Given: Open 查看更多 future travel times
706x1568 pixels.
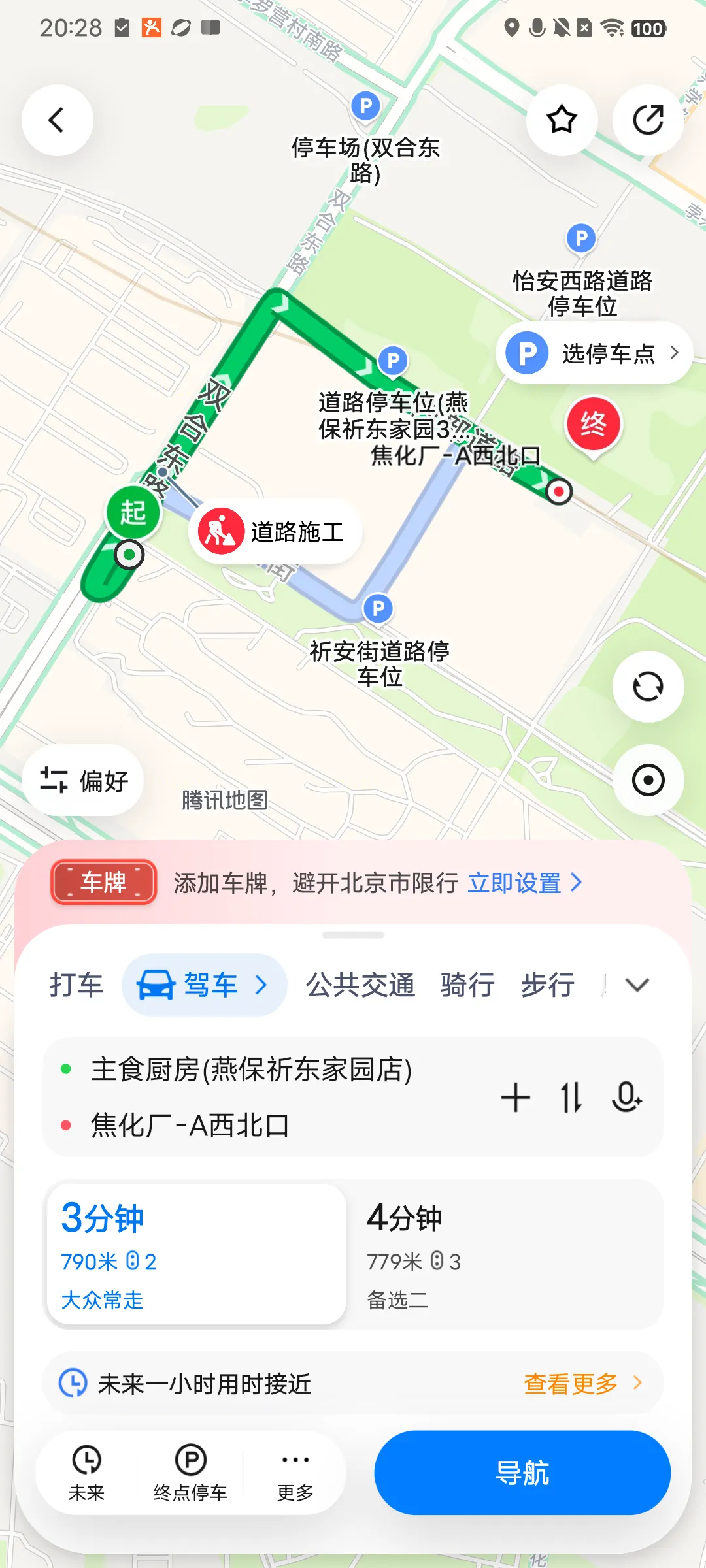Looking at the screenshot, I should coord(582,1383).
